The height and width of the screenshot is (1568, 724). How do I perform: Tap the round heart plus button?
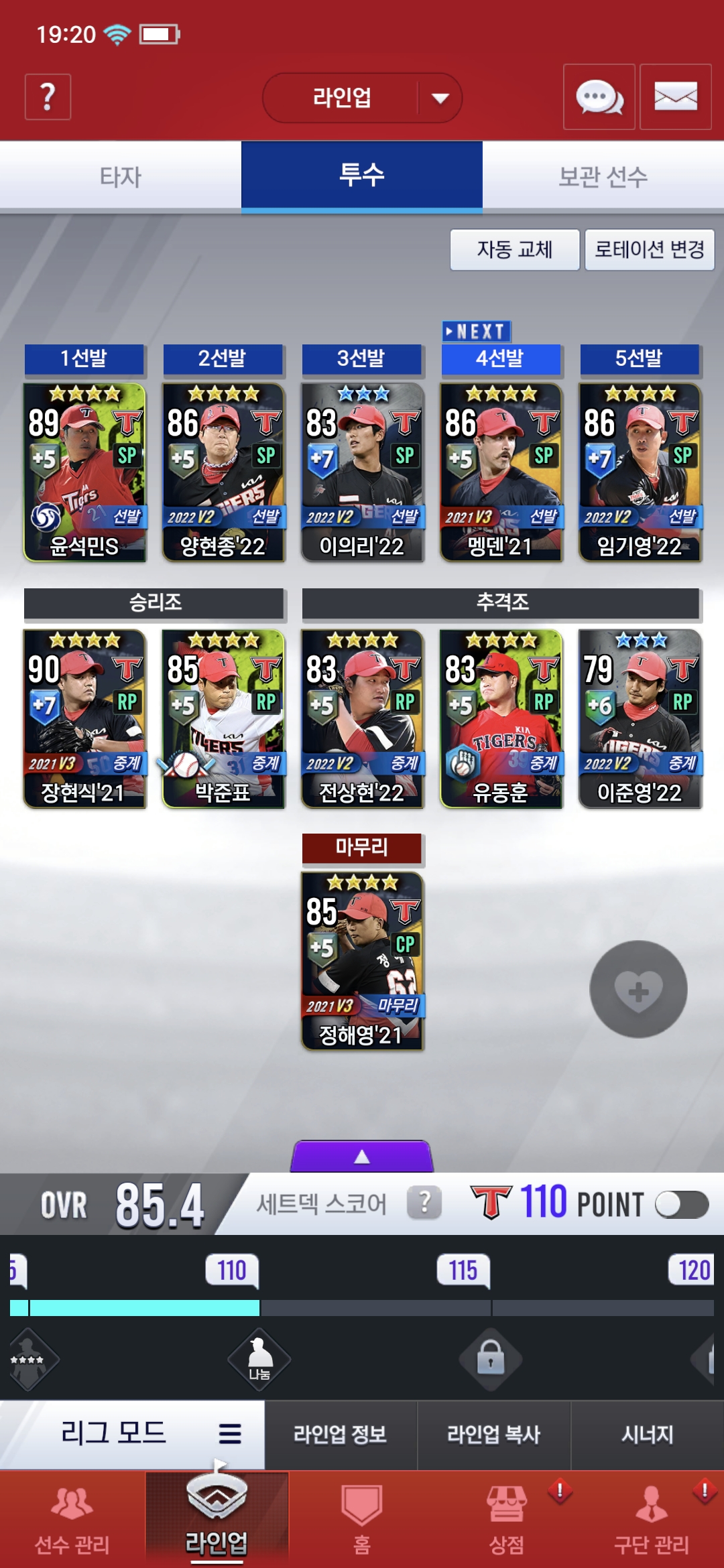638,990
